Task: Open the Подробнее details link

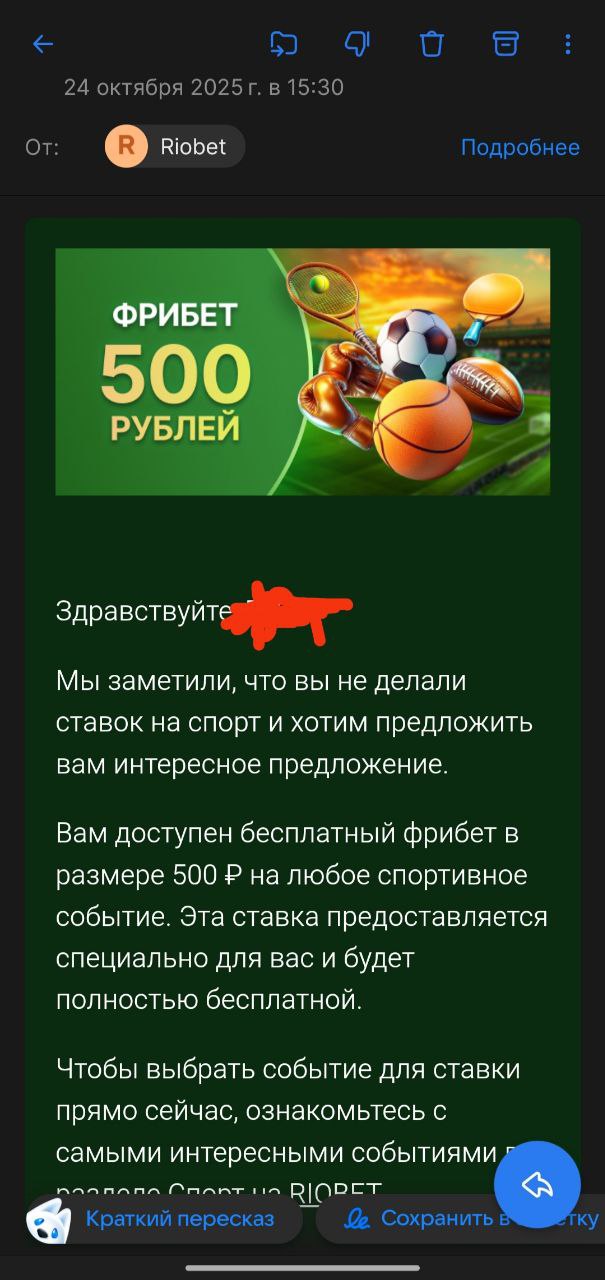Action: click(x=519, y=147)
